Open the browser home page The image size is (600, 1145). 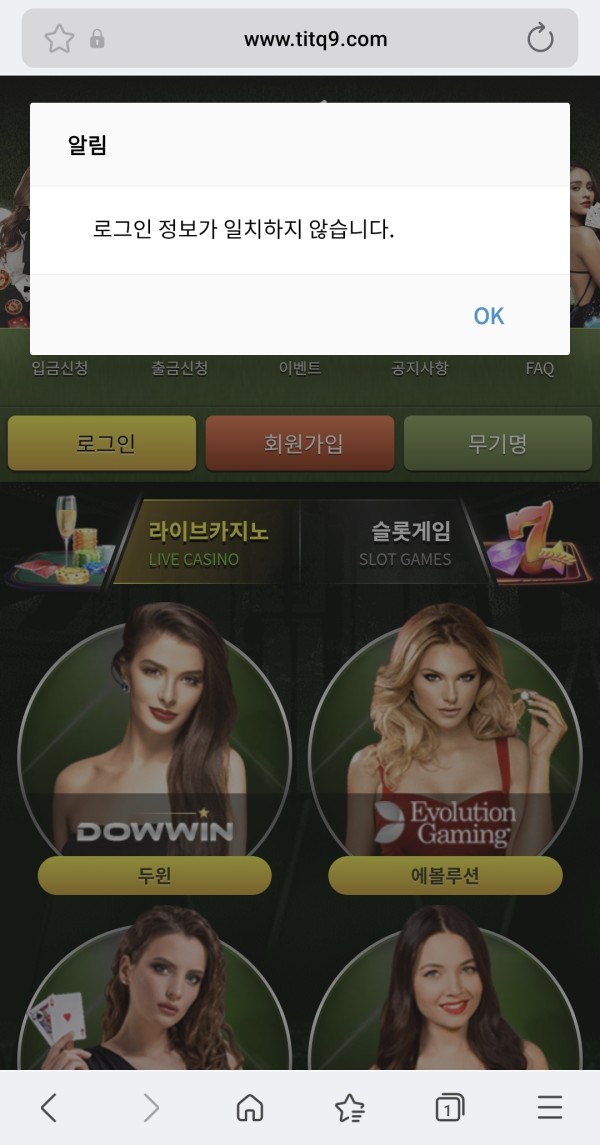coord(249,1107)
